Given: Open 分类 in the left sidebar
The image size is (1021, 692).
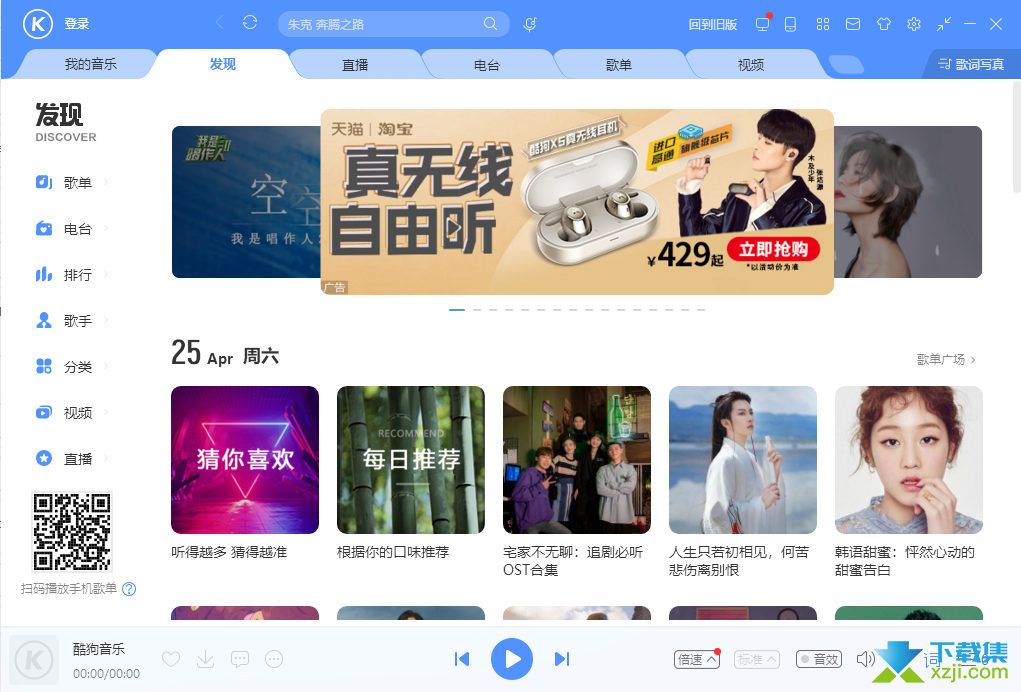Looking at the screenshot, I should point(77,367).
